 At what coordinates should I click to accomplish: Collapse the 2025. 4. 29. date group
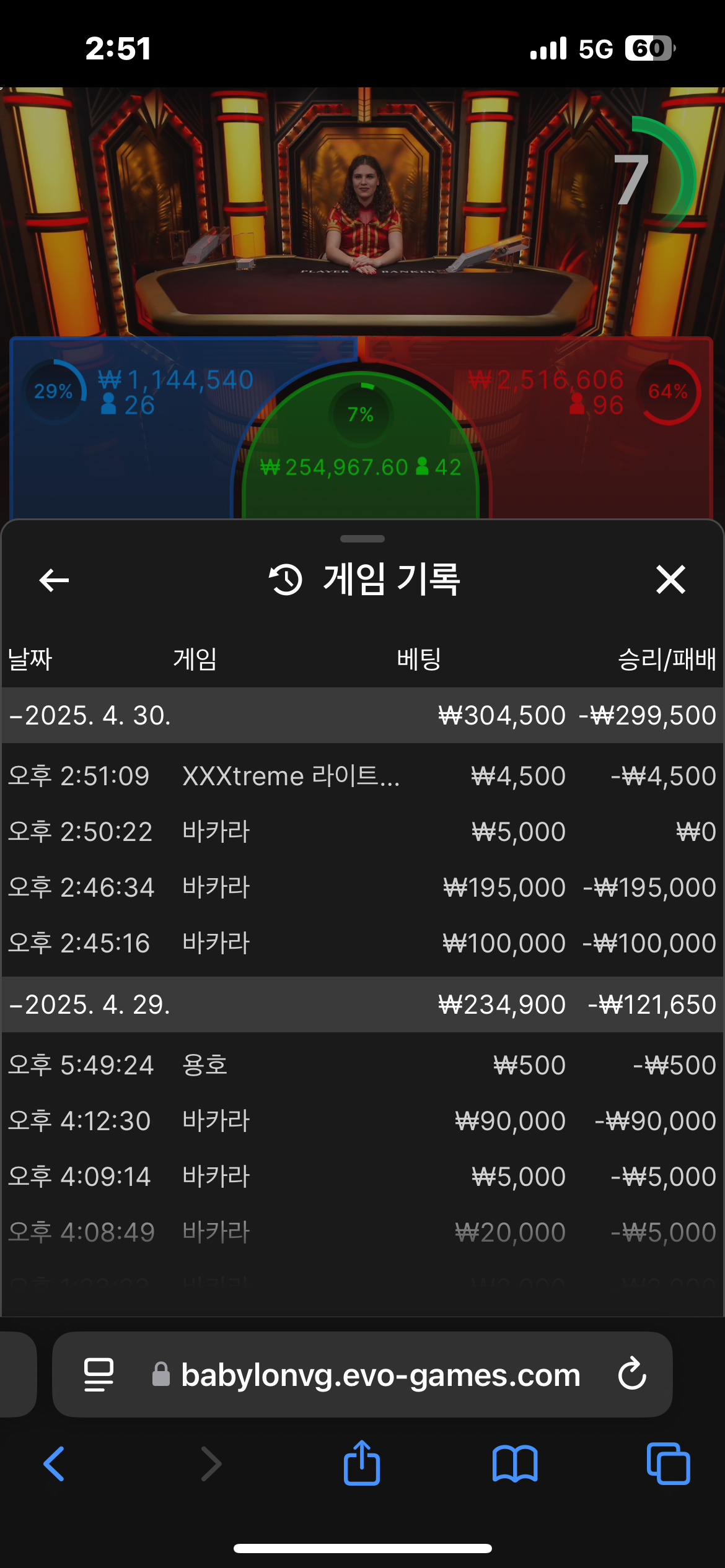click(90, 1004)
